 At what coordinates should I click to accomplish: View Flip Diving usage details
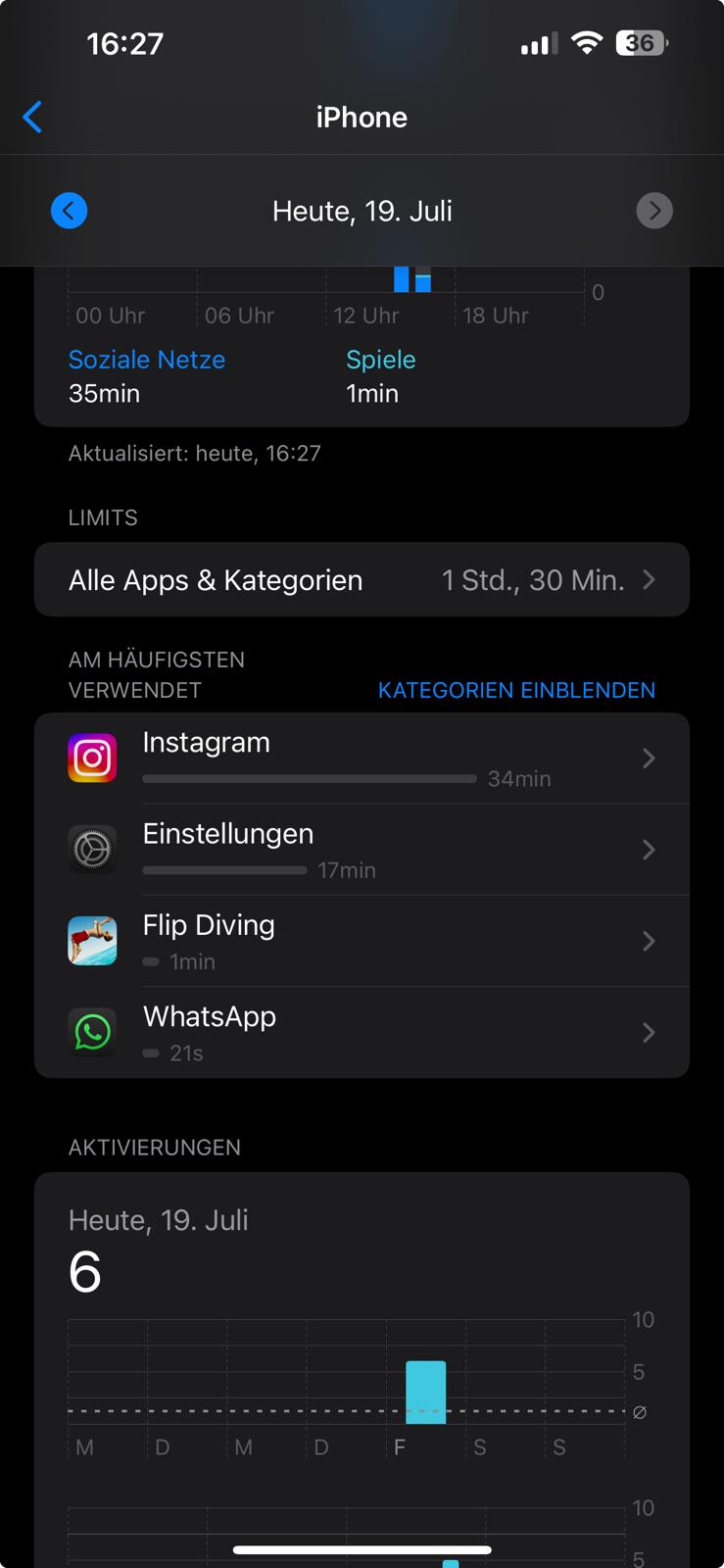[x=362, y=941]
